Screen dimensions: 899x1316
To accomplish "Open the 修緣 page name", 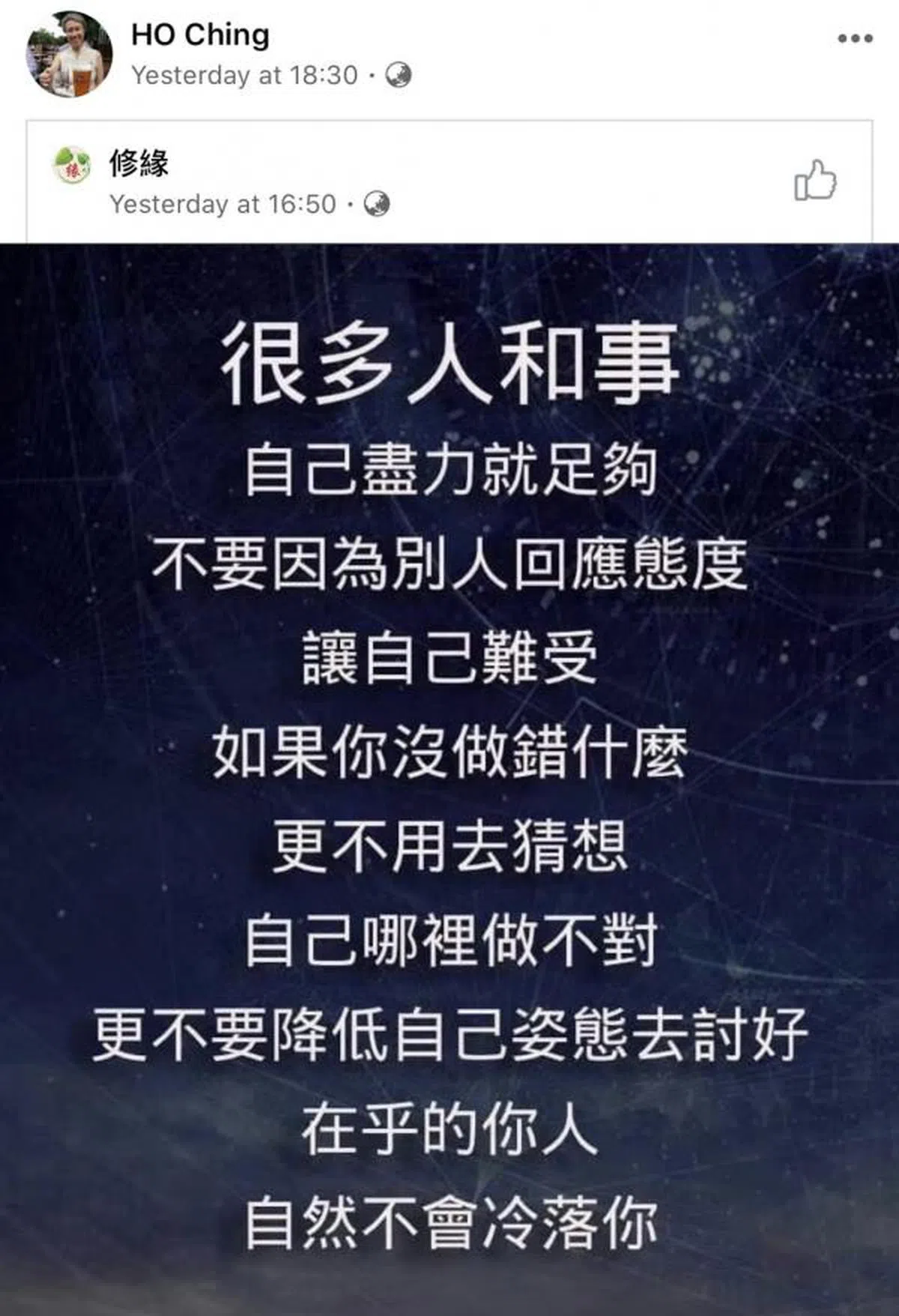I will [139, 163].
